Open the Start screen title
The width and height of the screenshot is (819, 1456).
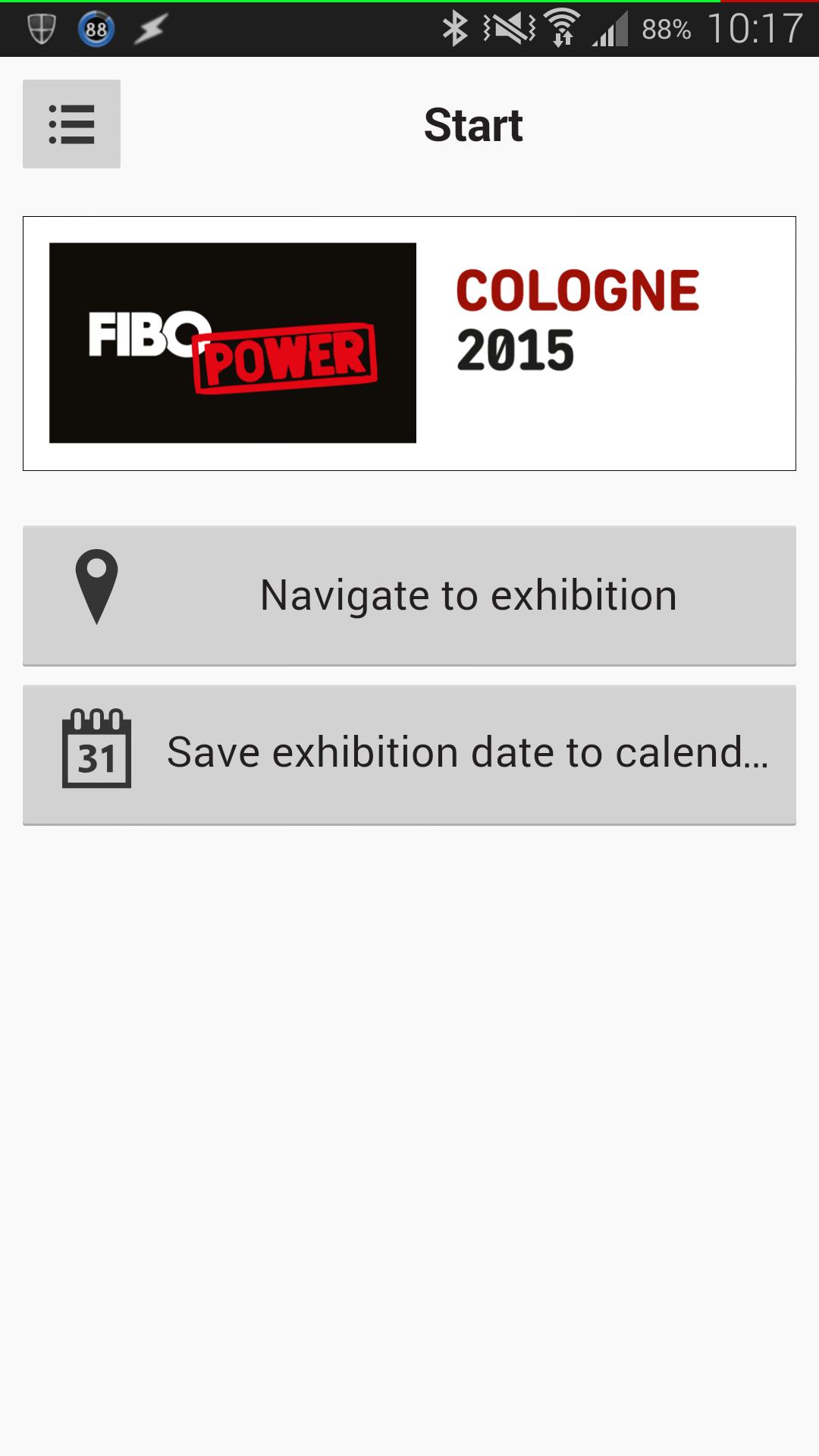point(473,124)
